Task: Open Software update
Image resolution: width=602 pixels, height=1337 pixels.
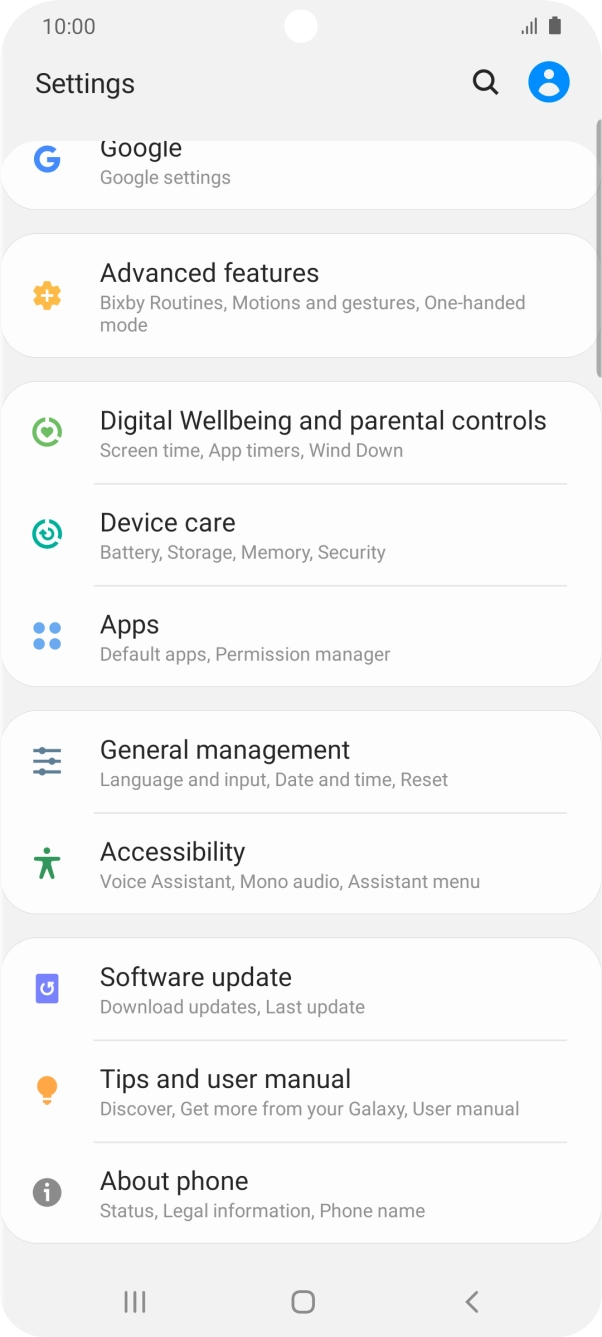Action: [300, 990]
